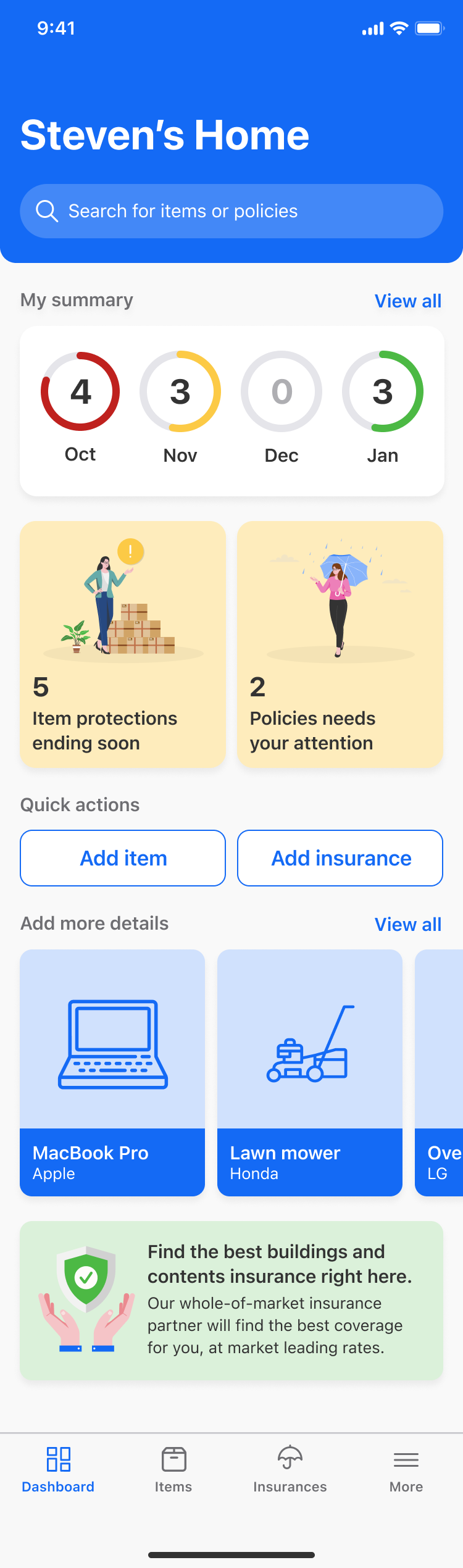Open Item protections ending soon card

click(123, 644)
